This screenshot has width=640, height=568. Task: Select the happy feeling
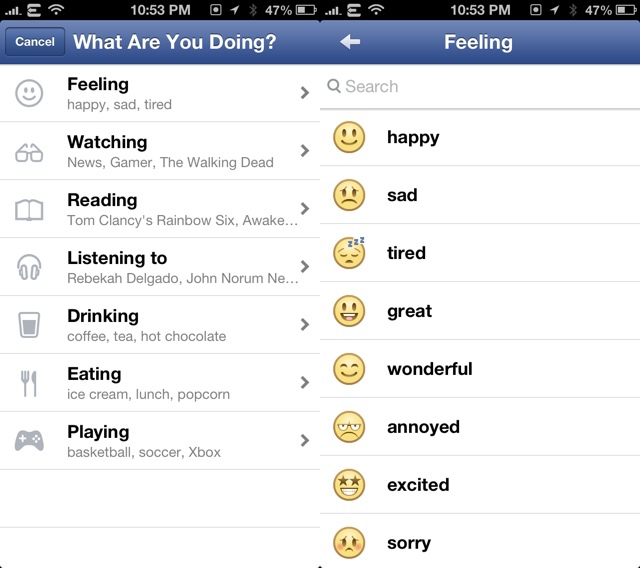pos(480,137)
